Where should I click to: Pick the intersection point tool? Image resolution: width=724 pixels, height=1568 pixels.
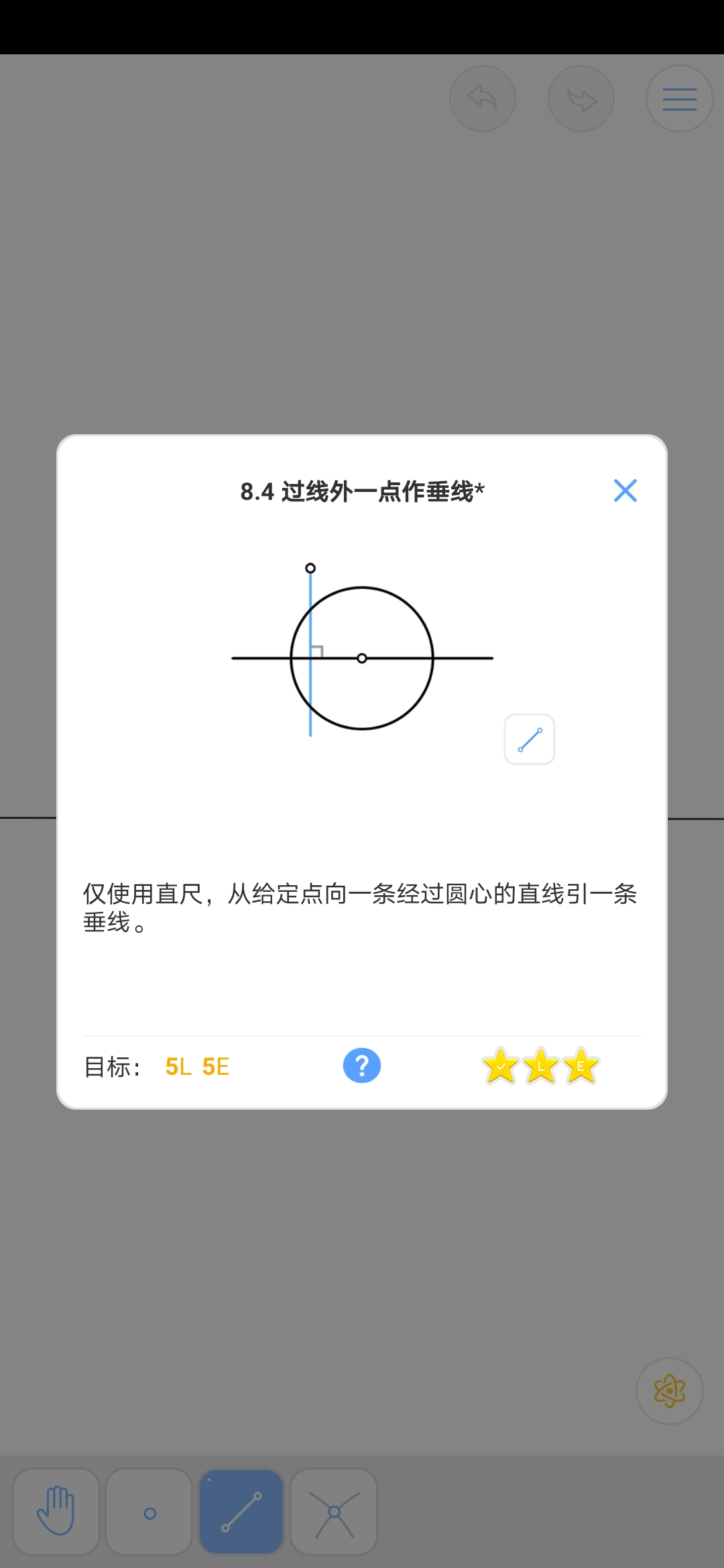pyautogui.click(x=334, y=1512)
